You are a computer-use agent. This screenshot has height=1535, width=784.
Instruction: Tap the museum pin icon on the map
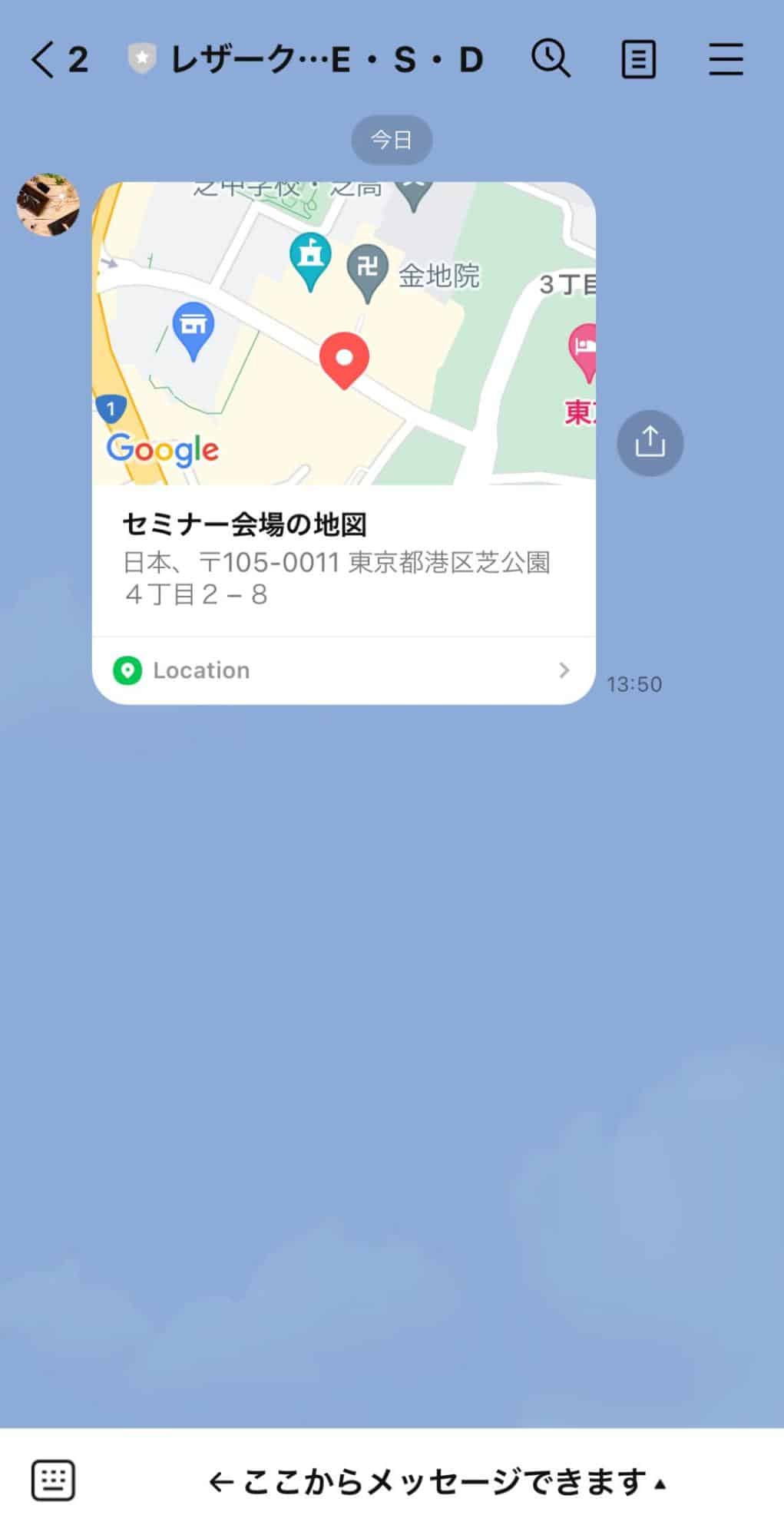click(x=310, y=257)
